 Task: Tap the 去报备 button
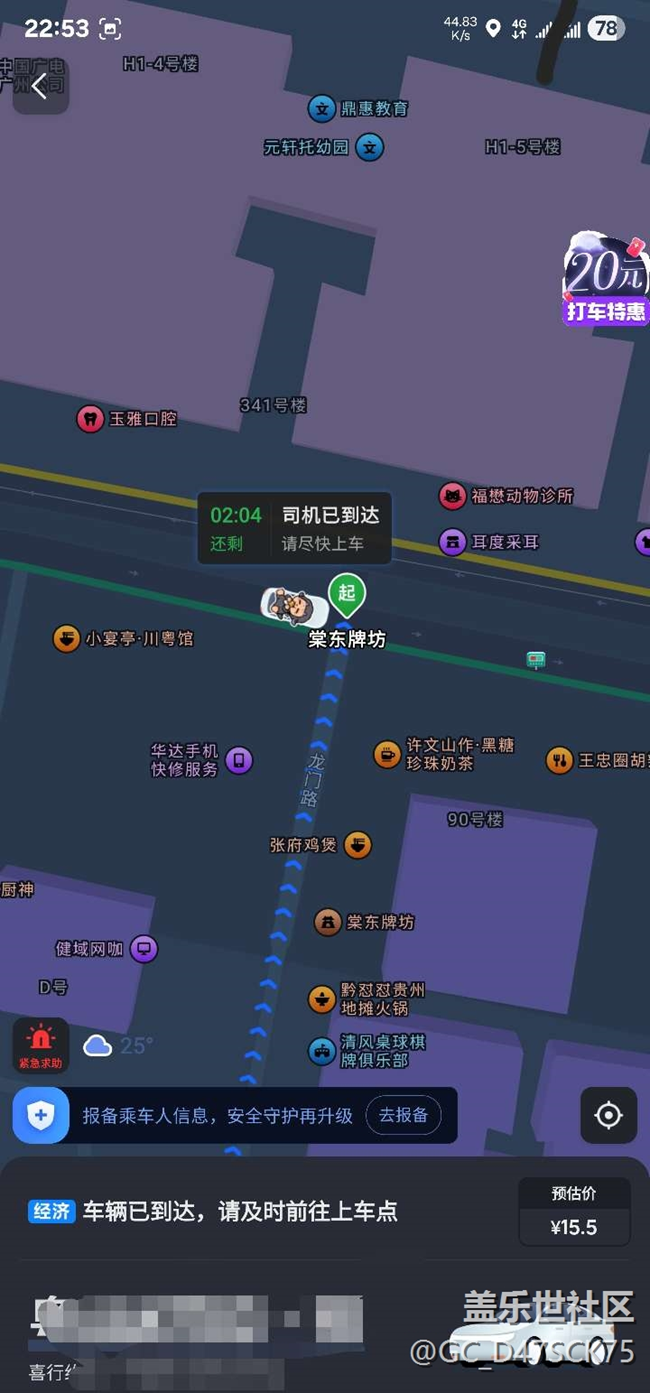coord(403,1115)
